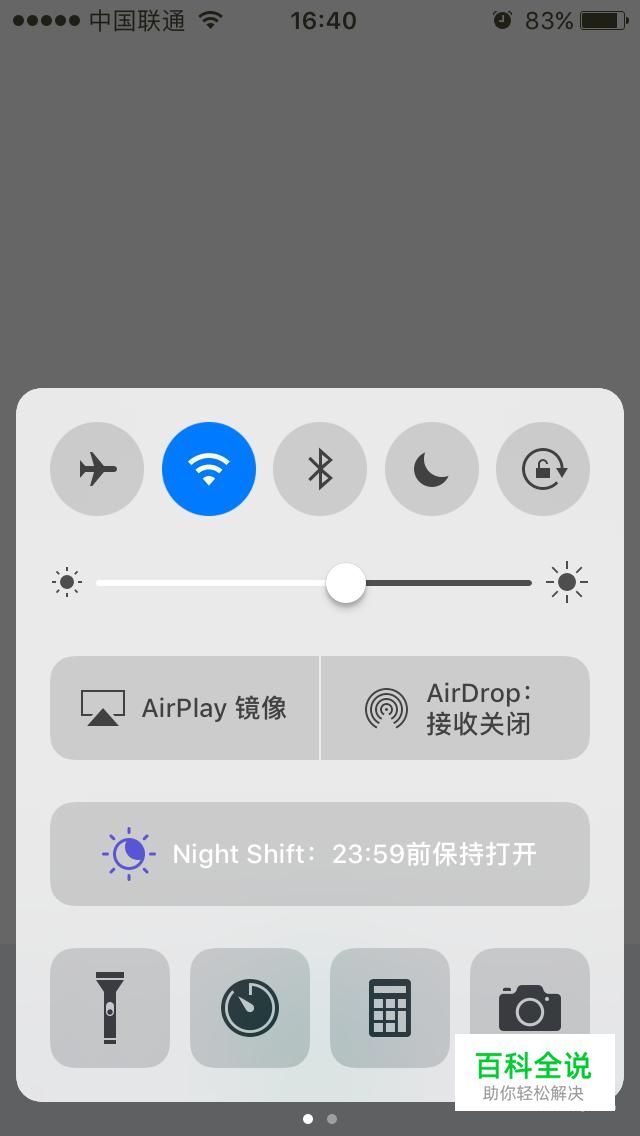Turn off Wi-Fi
Image resolution: width=640 pixels, height=1136 pixels.
pos(209,469)
